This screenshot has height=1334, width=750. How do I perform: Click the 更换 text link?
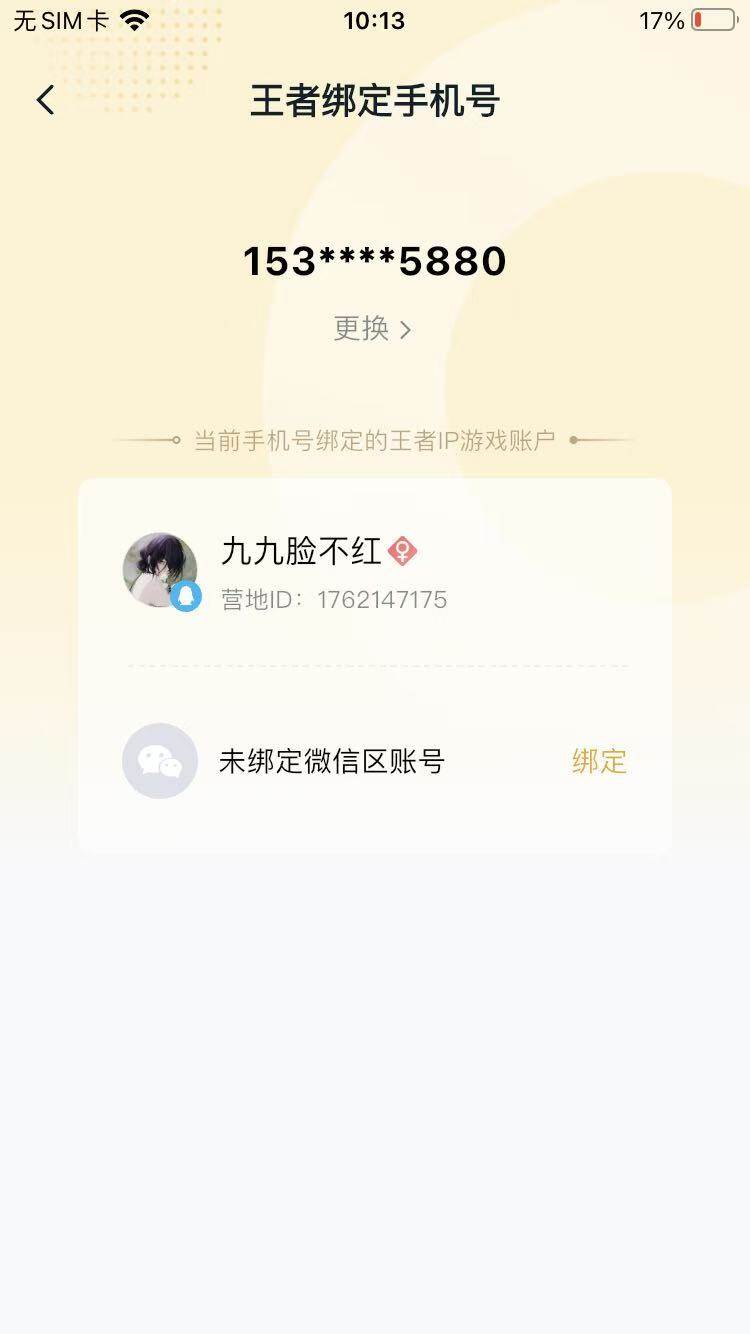(x=362, y=329)
